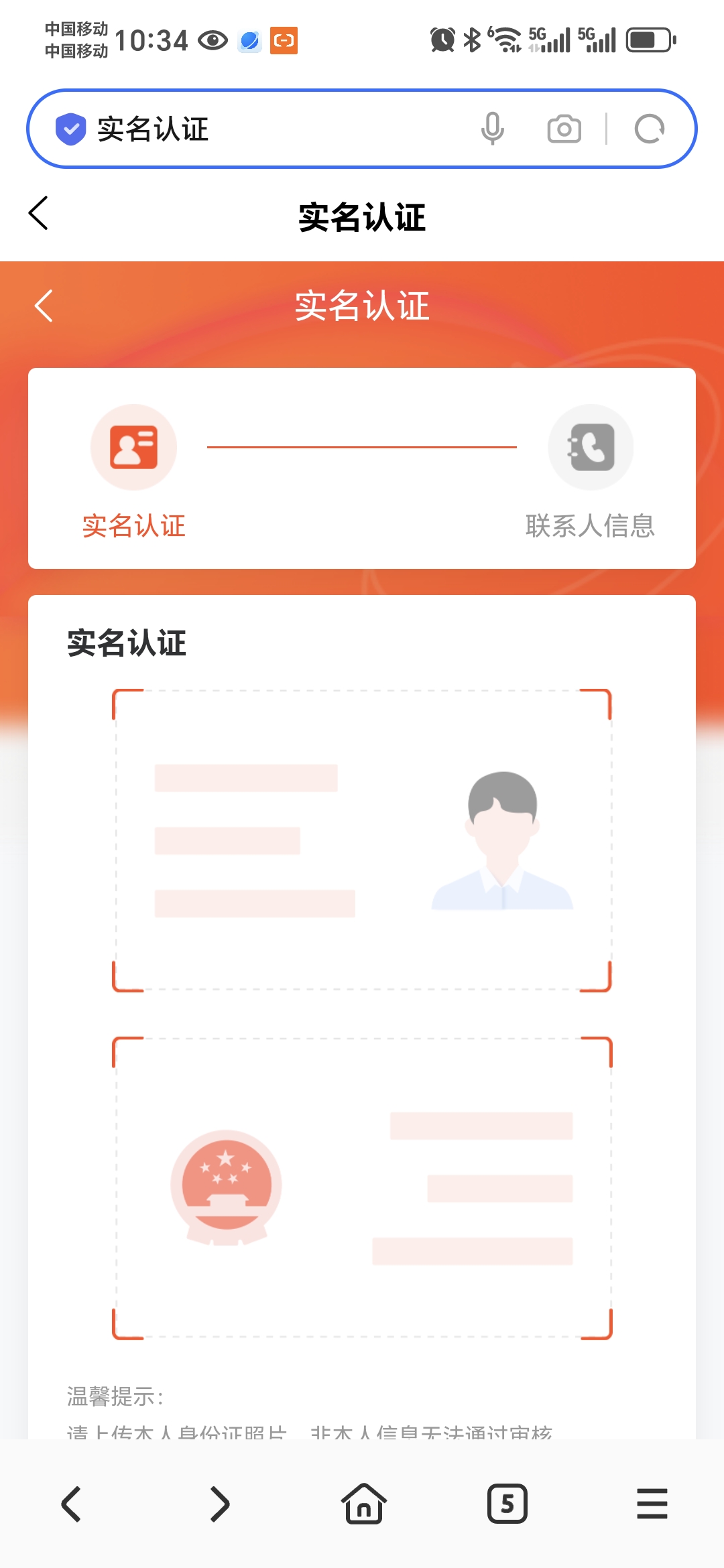Open the browser home page
The width and height of the screenshot is (724, 1568).
pos(363,1504)
